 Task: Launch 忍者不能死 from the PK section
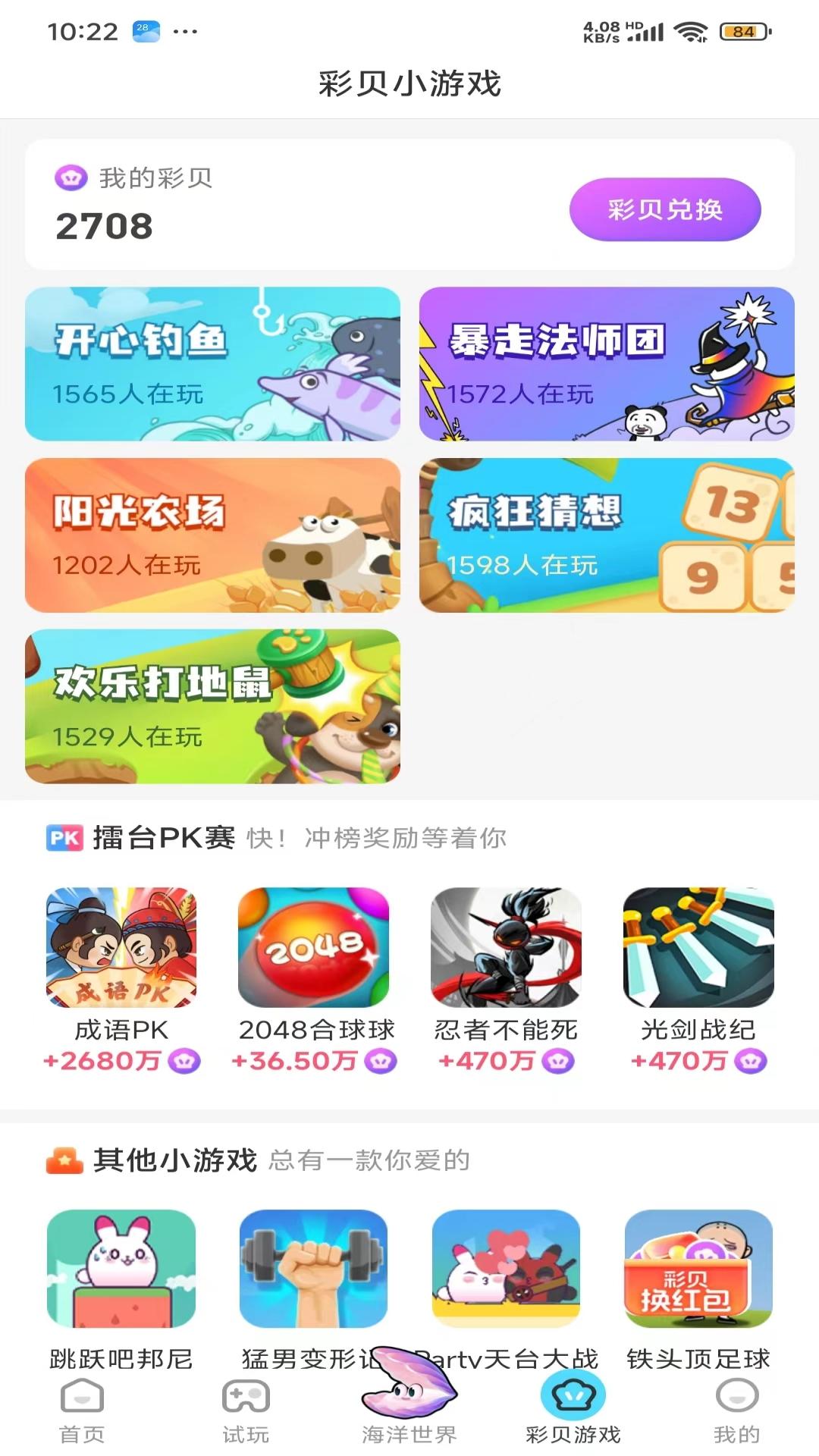[505, 946]
